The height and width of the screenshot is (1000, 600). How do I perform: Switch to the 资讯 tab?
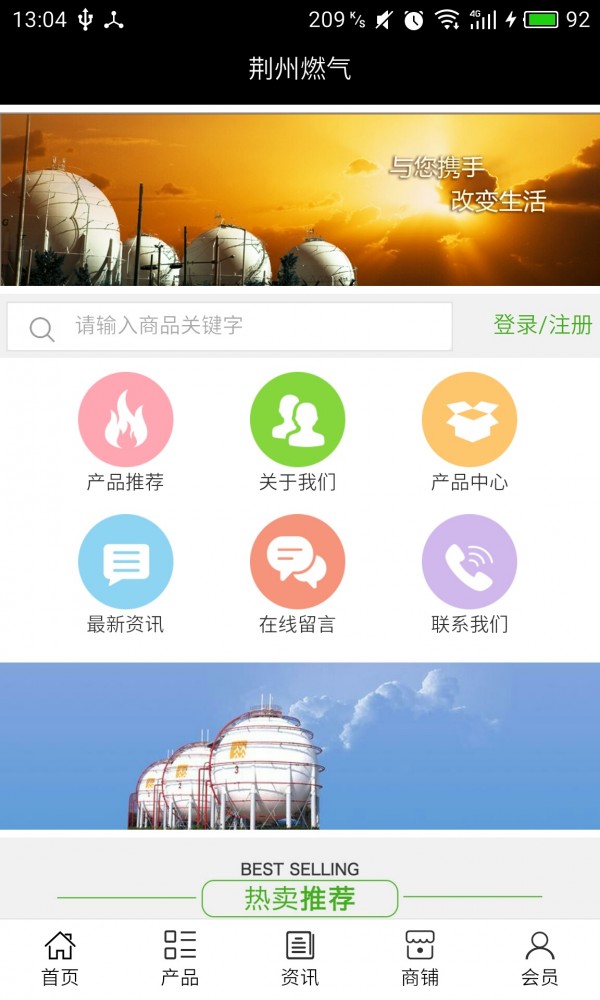pyautogui.click(x=300, y=958)
